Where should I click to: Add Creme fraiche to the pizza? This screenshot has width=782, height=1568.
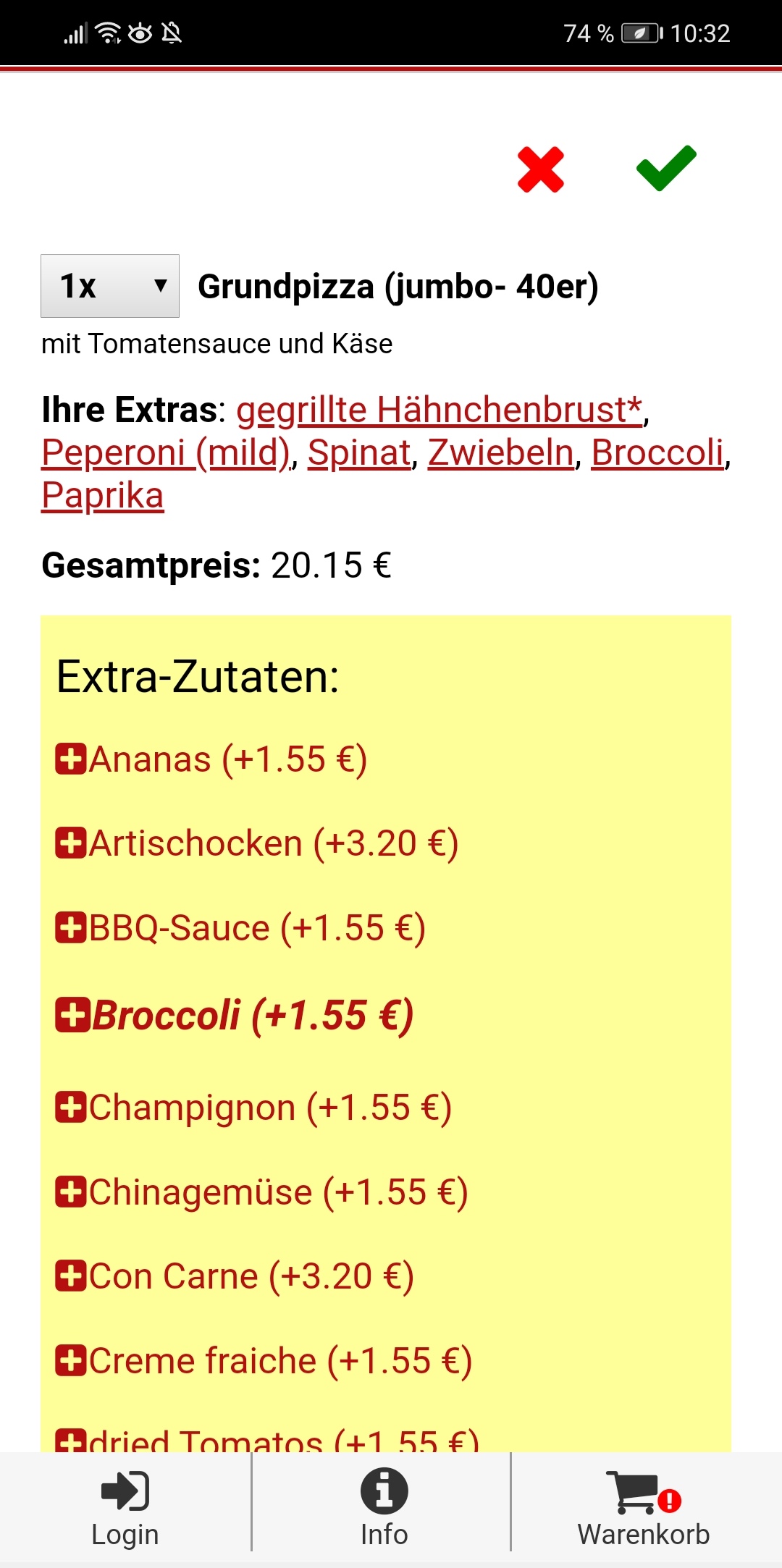coord(264,1361)
